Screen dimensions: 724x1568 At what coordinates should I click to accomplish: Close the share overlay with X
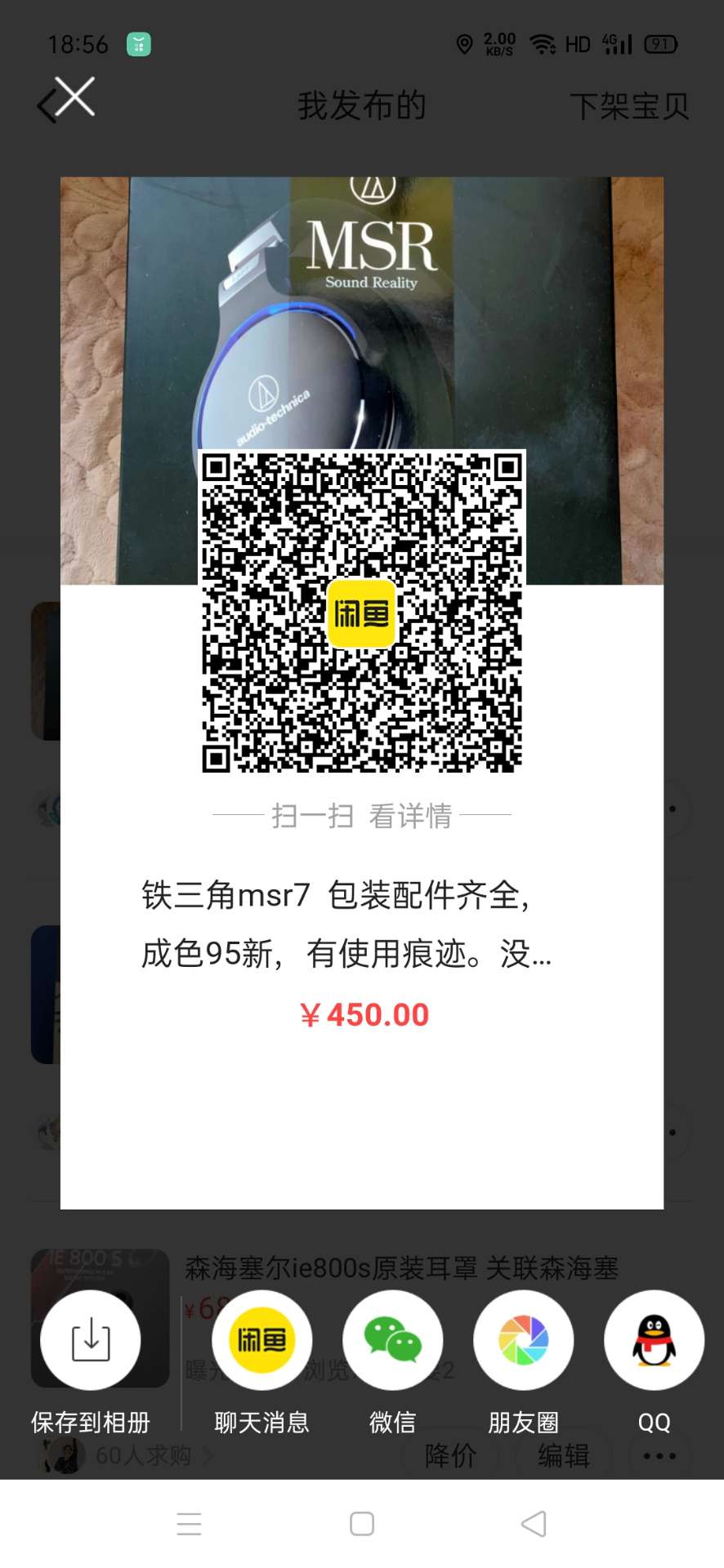[x=75, y=97]
